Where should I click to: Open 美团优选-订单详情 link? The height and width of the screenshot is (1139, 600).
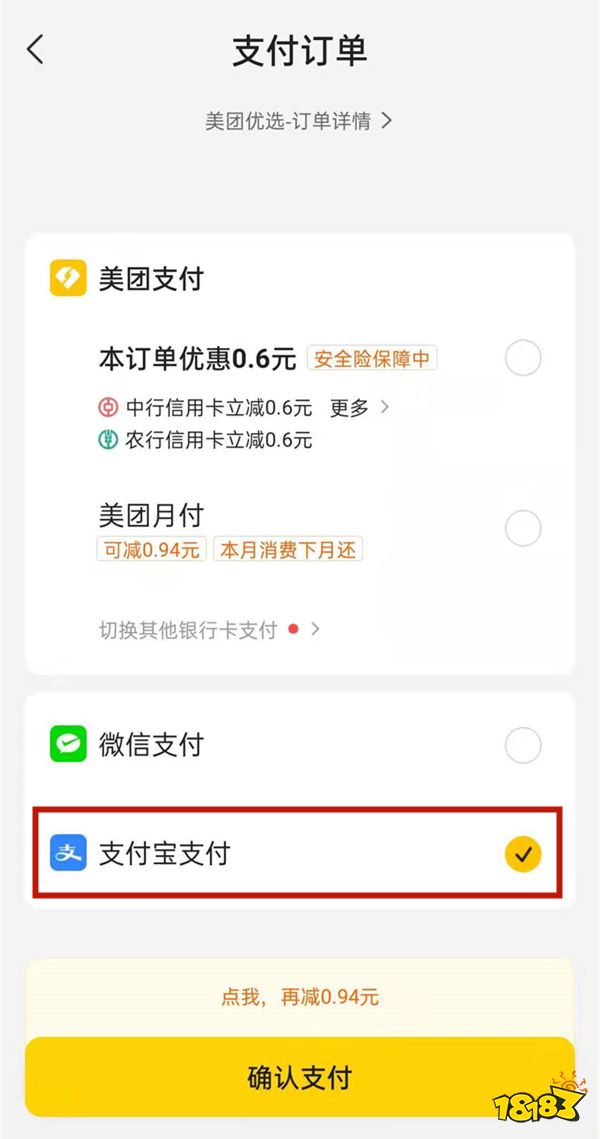click(x=298, y=121)
